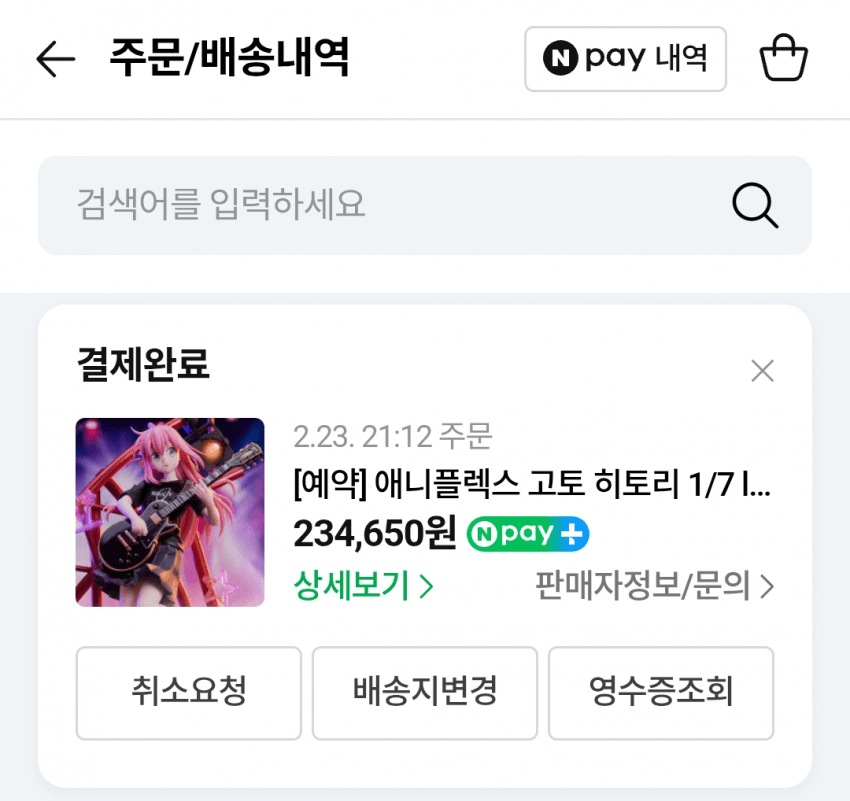Change delivery address via 배송지변경
Screen dimensions: 850x801
[x=425, y=692]
